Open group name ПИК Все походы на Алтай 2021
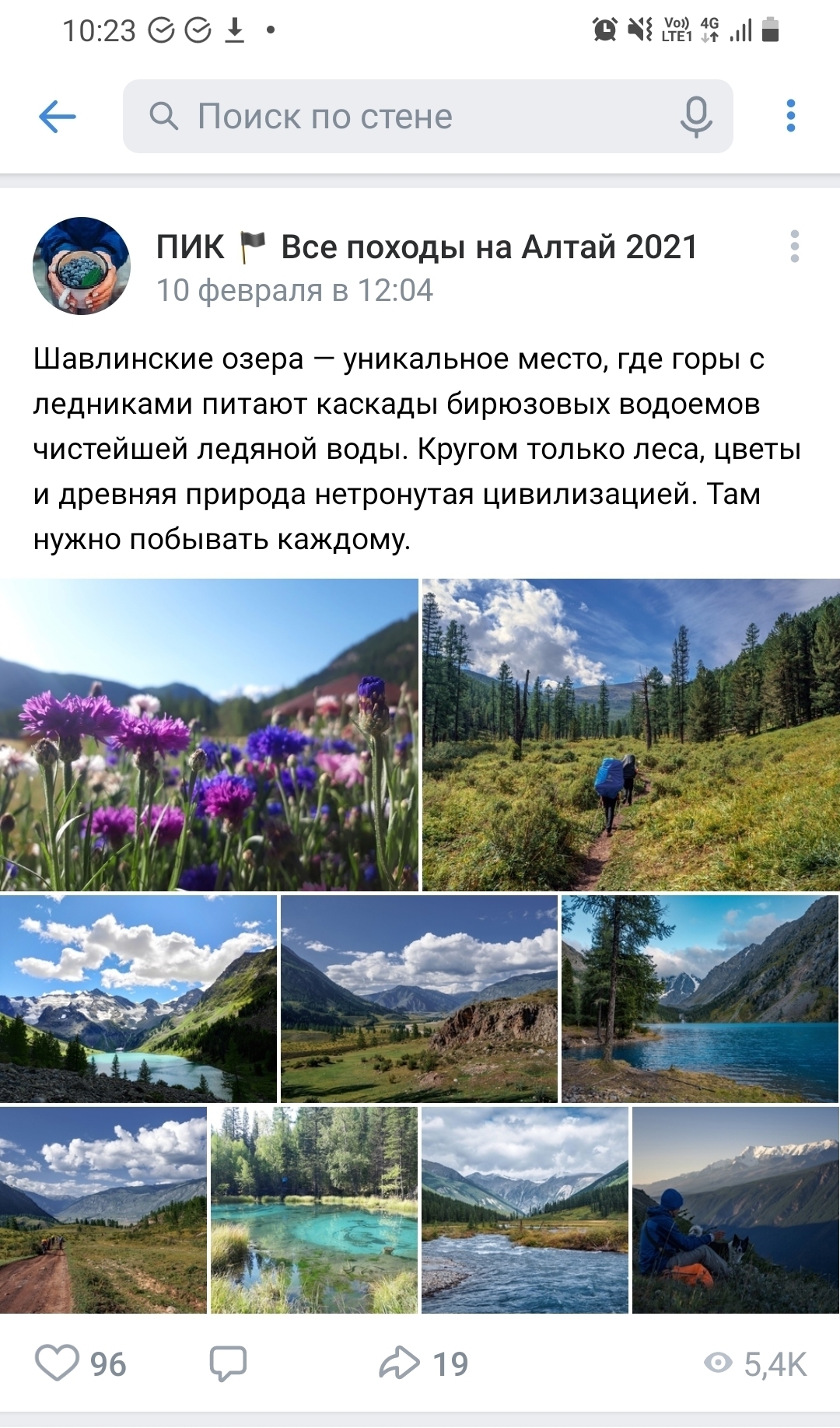The image size is (840, 1428). click(426, 247)
